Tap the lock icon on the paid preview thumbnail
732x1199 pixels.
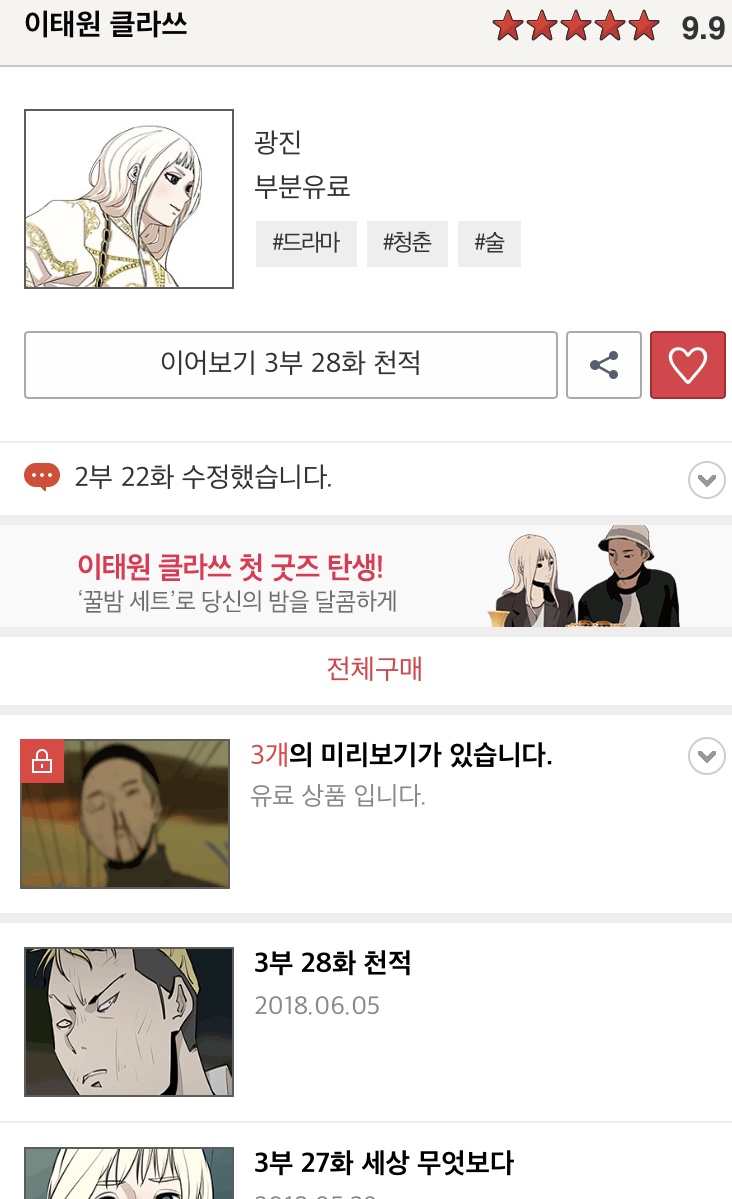(x=41, y=761)
